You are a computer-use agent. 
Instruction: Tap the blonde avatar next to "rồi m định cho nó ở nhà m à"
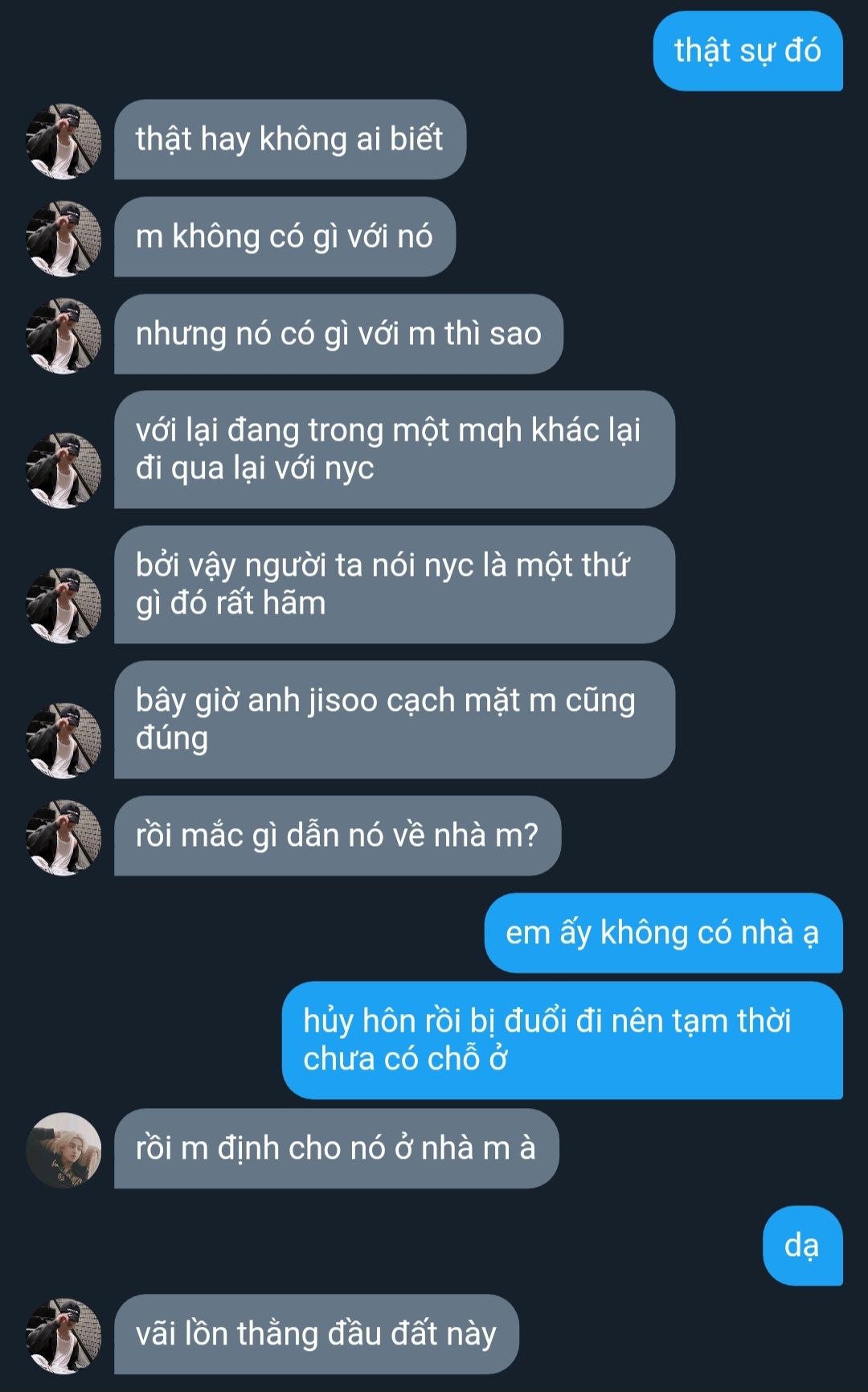point(63,1150)
